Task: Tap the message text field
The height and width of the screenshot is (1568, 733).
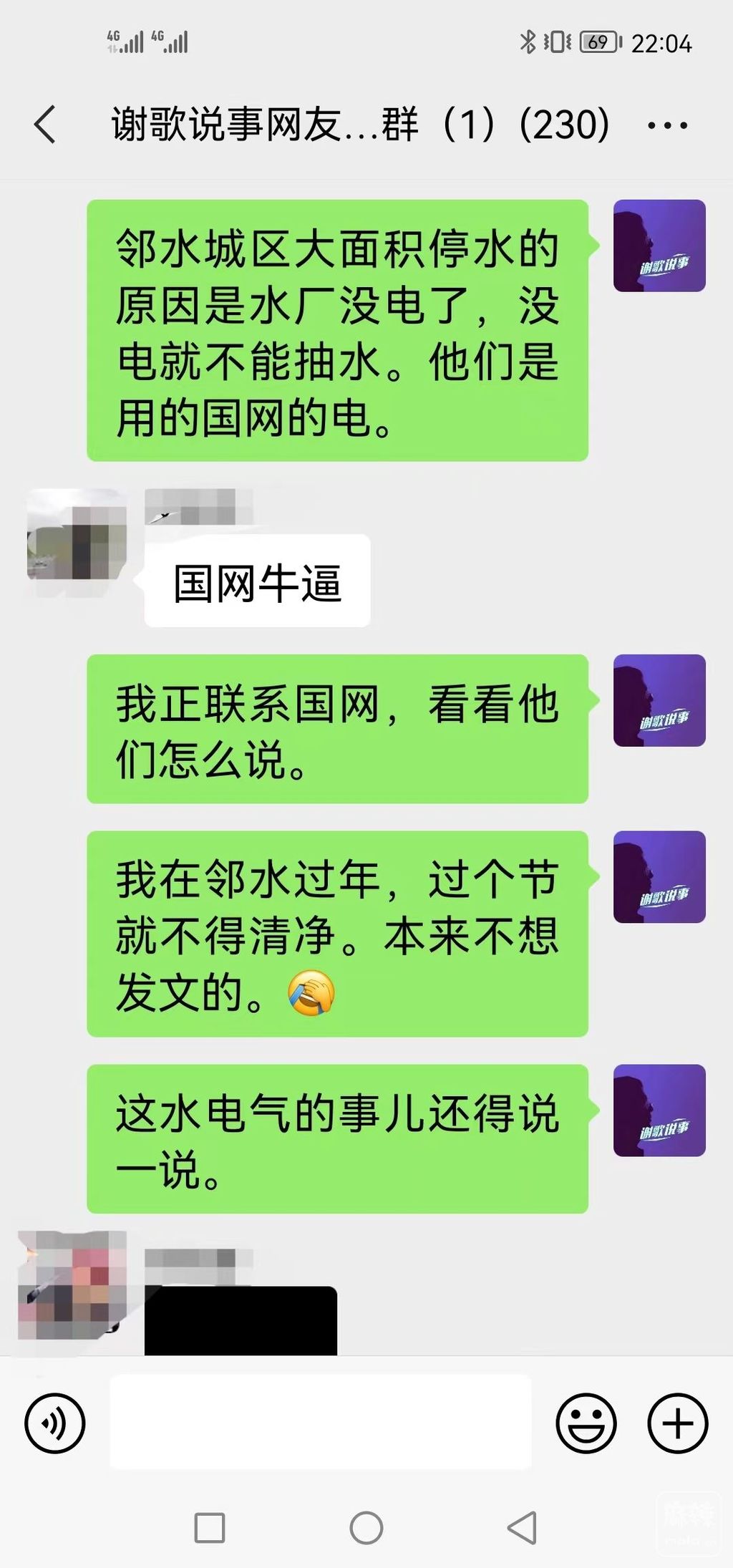Action: click(320, 1422)
